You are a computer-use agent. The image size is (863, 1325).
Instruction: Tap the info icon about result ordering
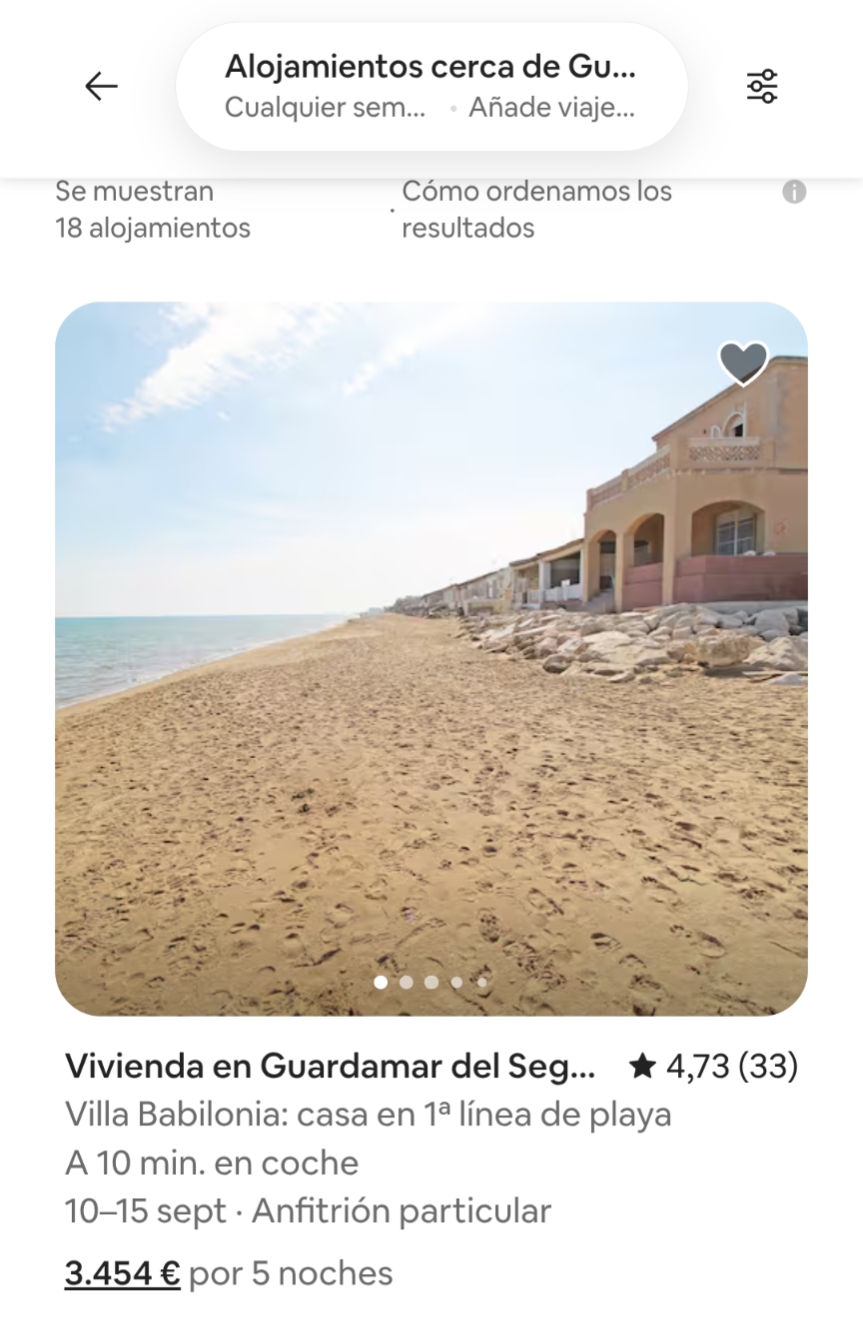(x=794, y=192)
